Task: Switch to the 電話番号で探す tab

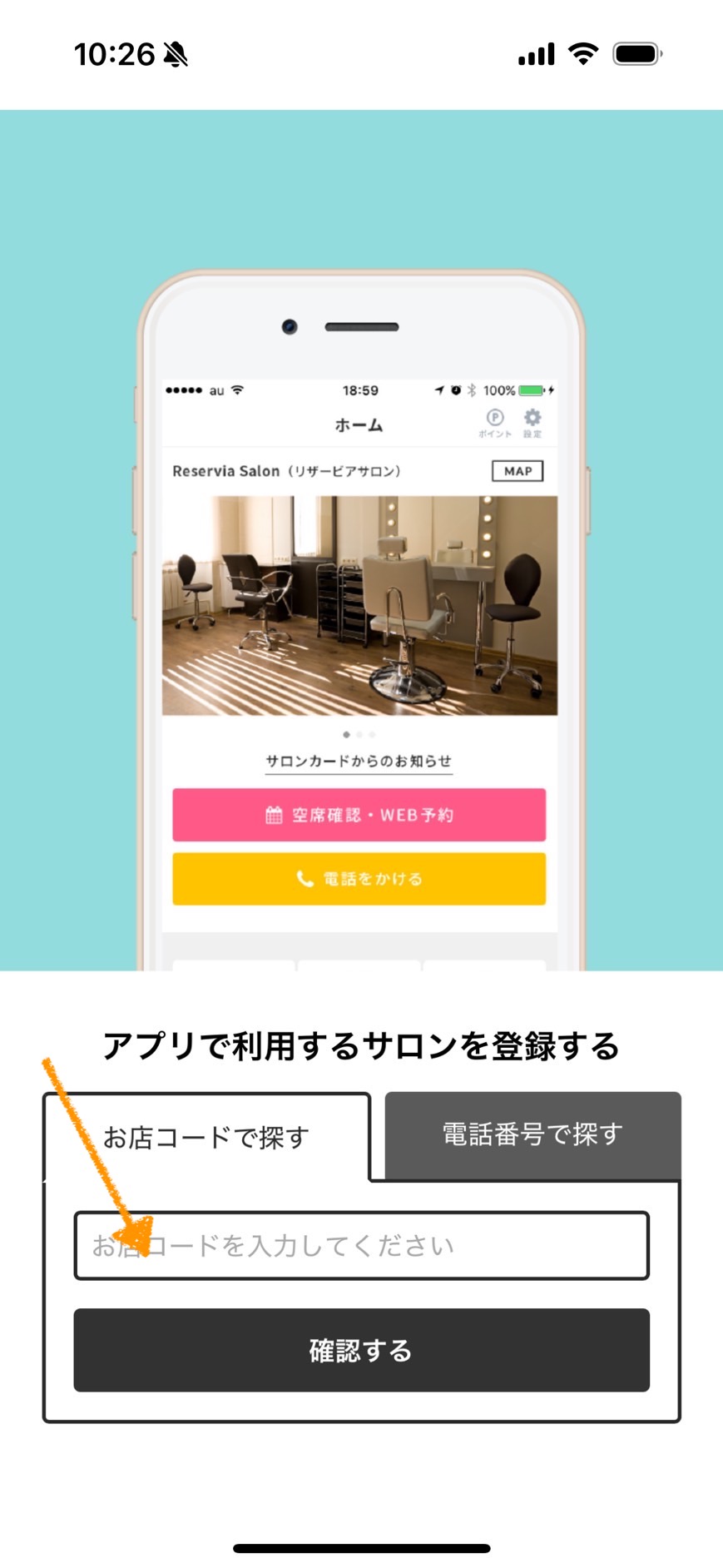Action: 532,1134
